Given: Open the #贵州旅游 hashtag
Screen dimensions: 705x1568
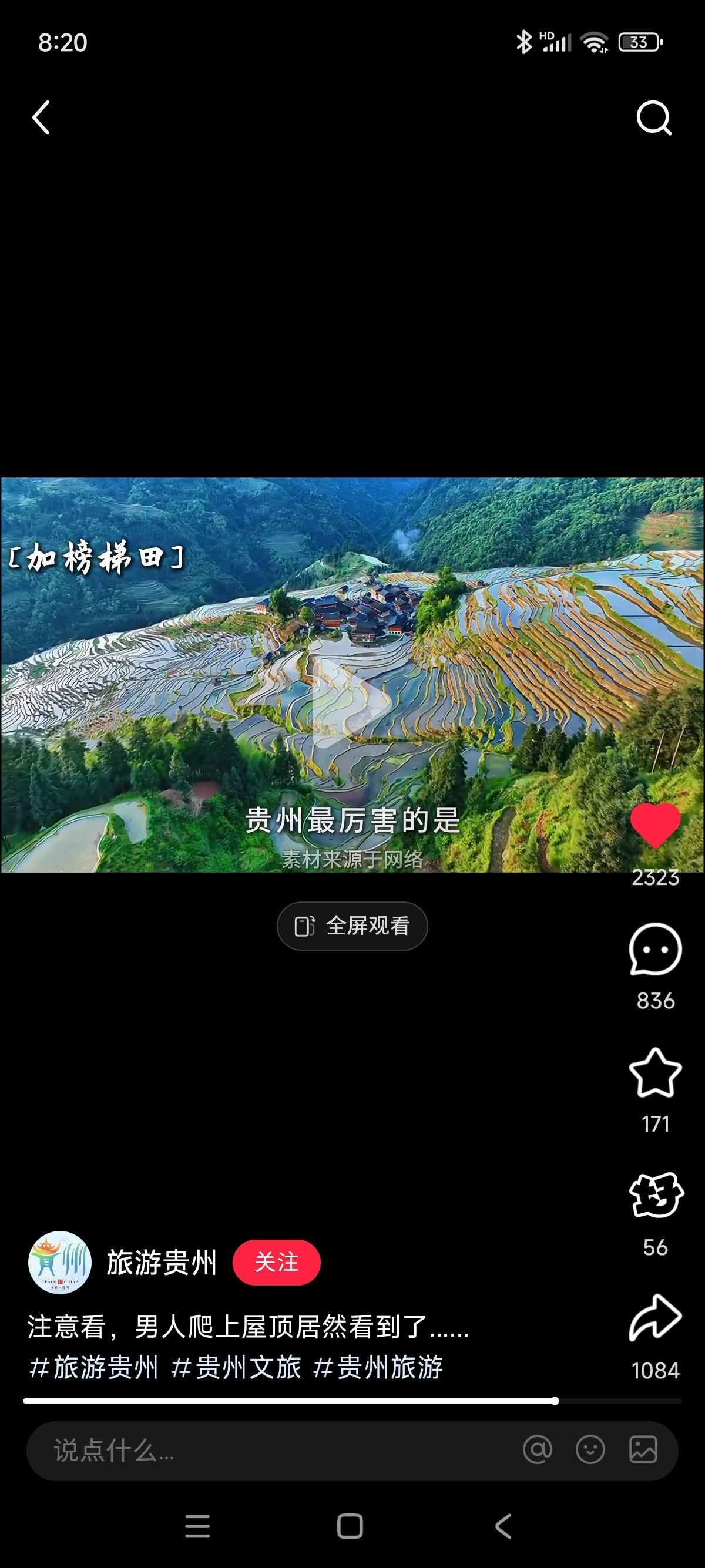Looking at the screenshot, I should point(378,1367).
